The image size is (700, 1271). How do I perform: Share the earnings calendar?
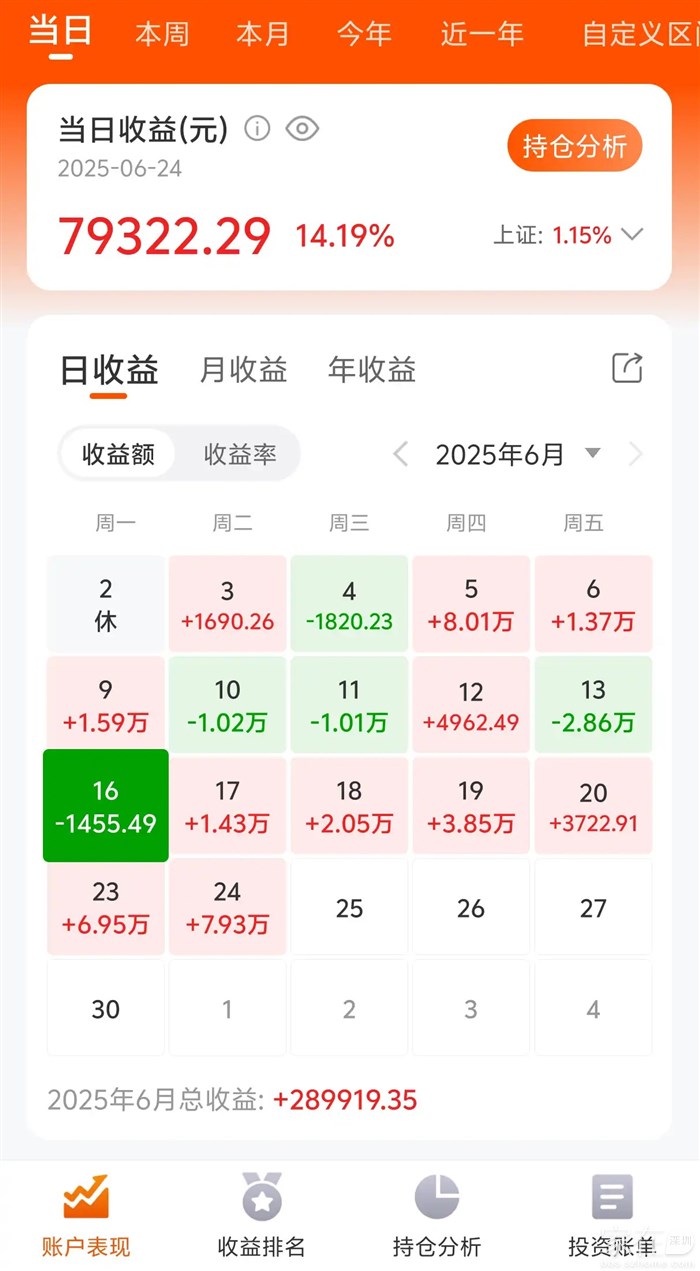(627, 368)
